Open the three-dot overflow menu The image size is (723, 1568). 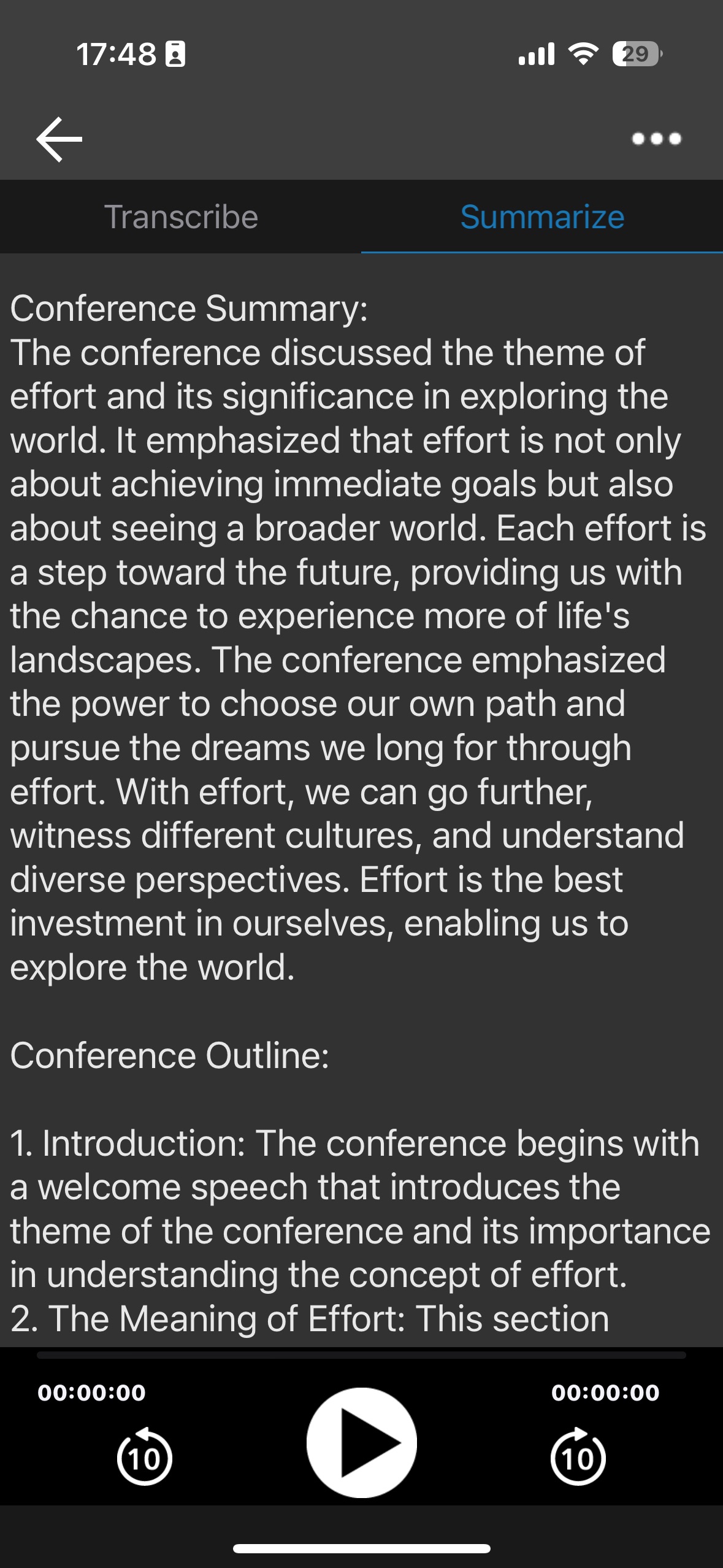[656, 139]
